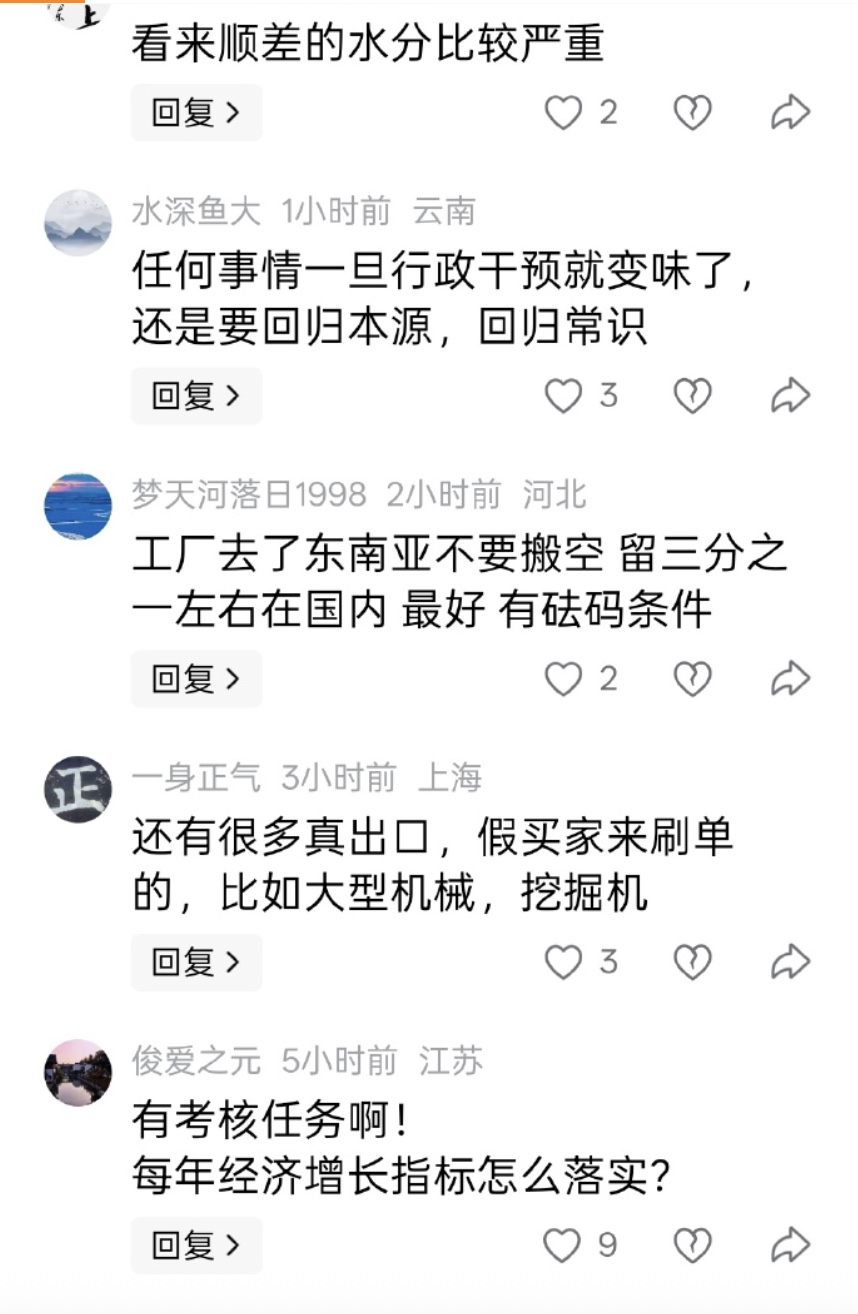Like 俊爱之元's comment

pyautogui.click(x=562, y=1246)
